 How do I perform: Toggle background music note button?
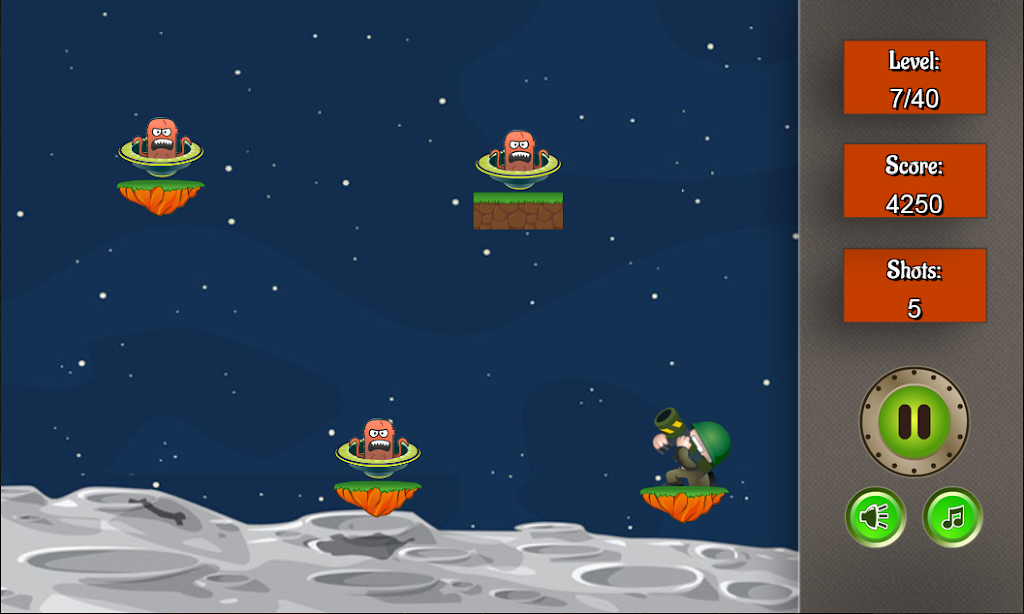click(952, 517)
